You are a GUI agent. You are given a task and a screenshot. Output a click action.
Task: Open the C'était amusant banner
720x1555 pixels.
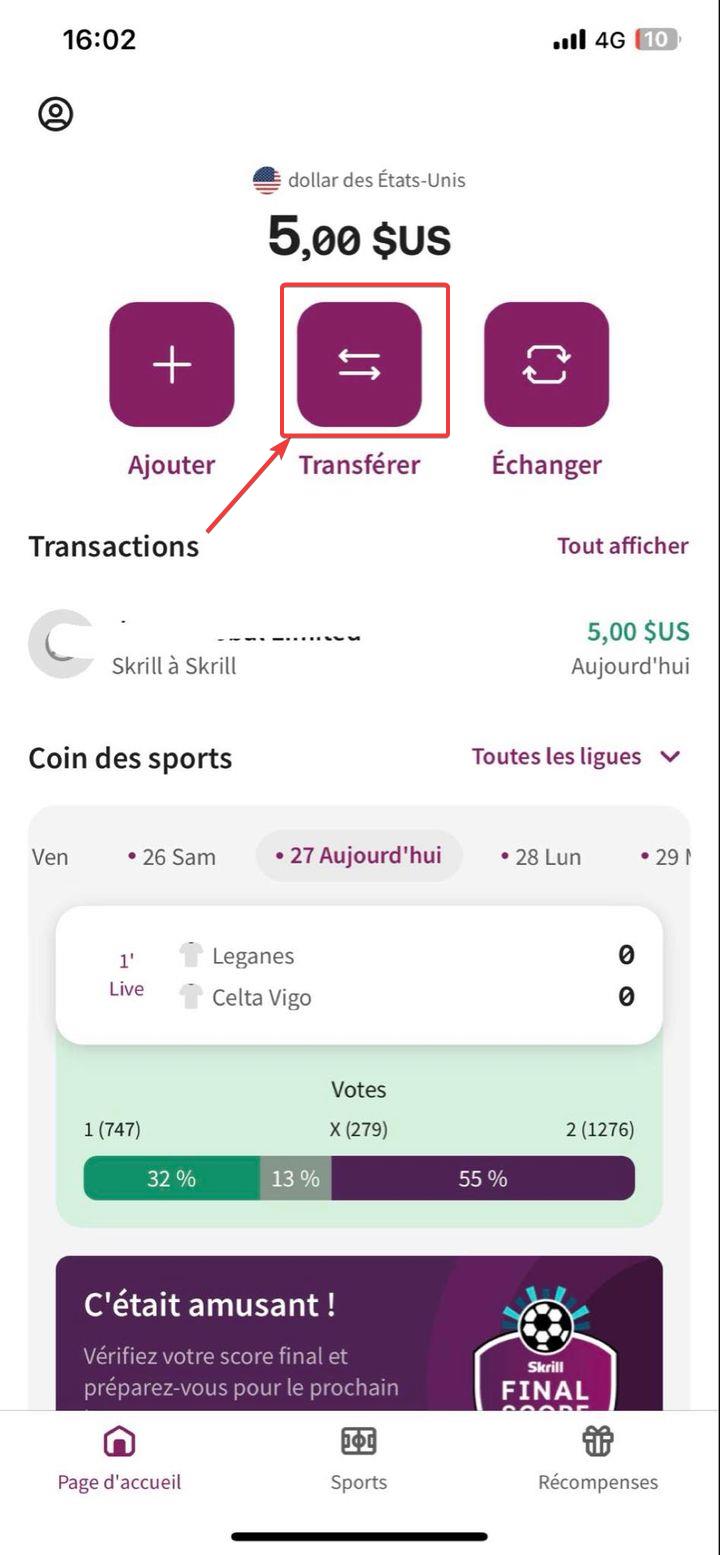tap(359, 1333)
